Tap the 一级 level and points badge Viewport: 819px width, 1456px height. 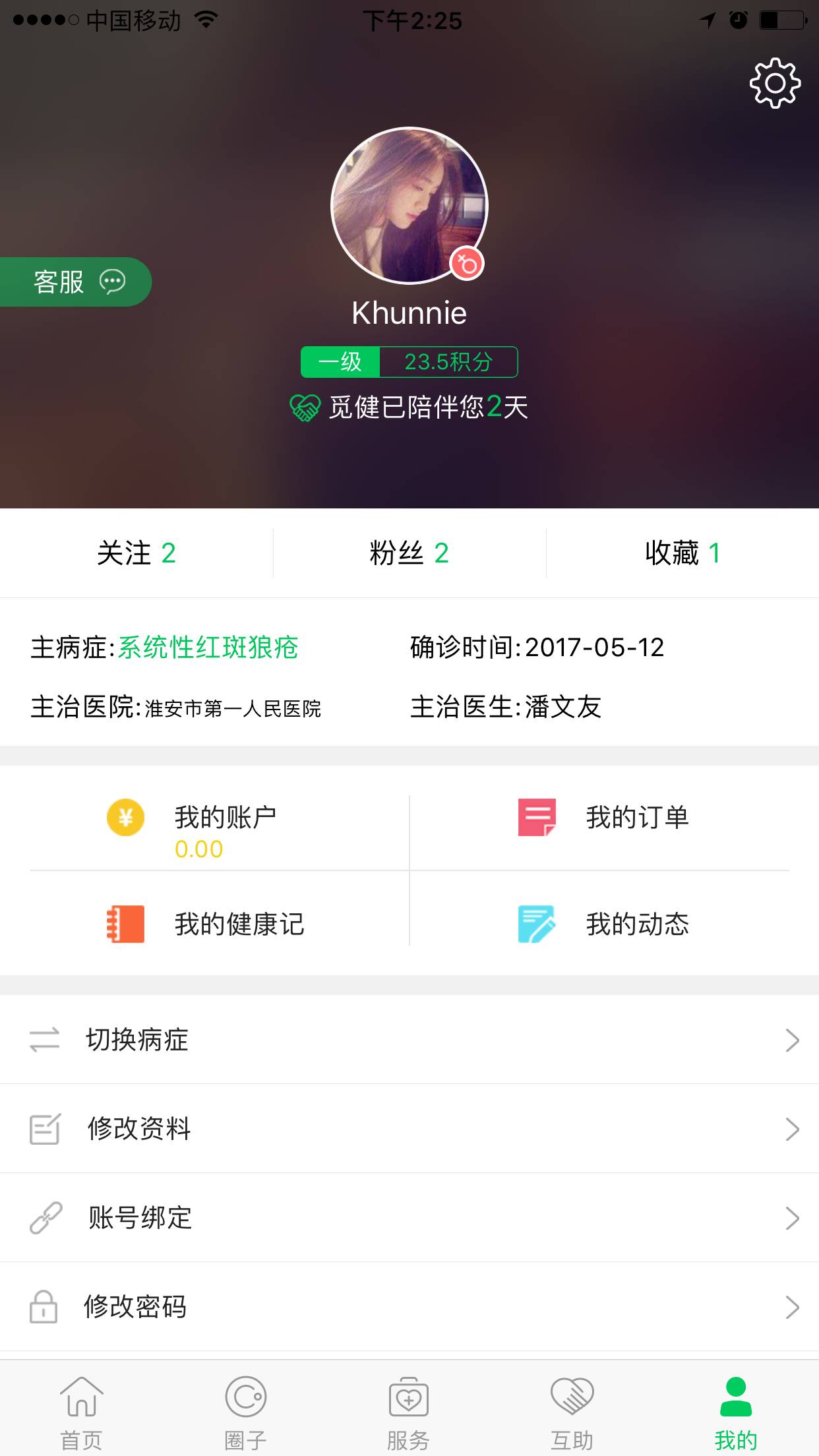coord(409,362)
